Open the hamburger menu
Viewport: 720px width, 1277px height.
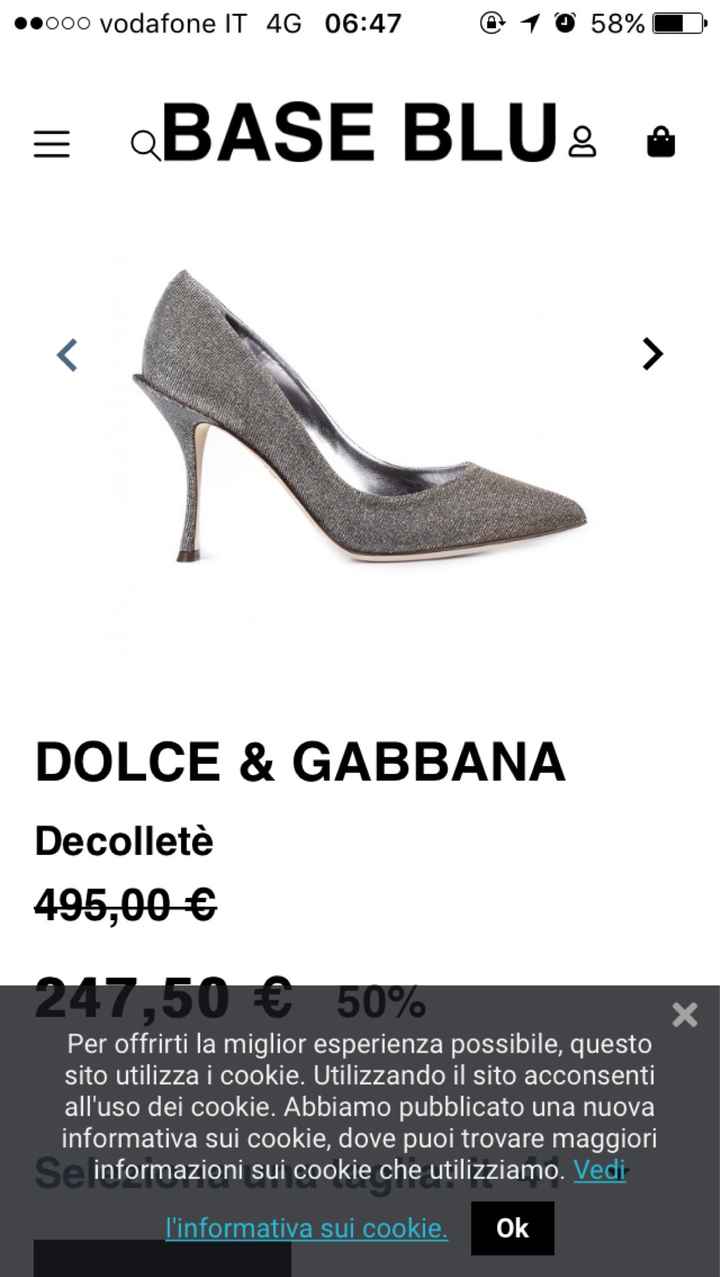pyautogui.click(x=52, y=144)
